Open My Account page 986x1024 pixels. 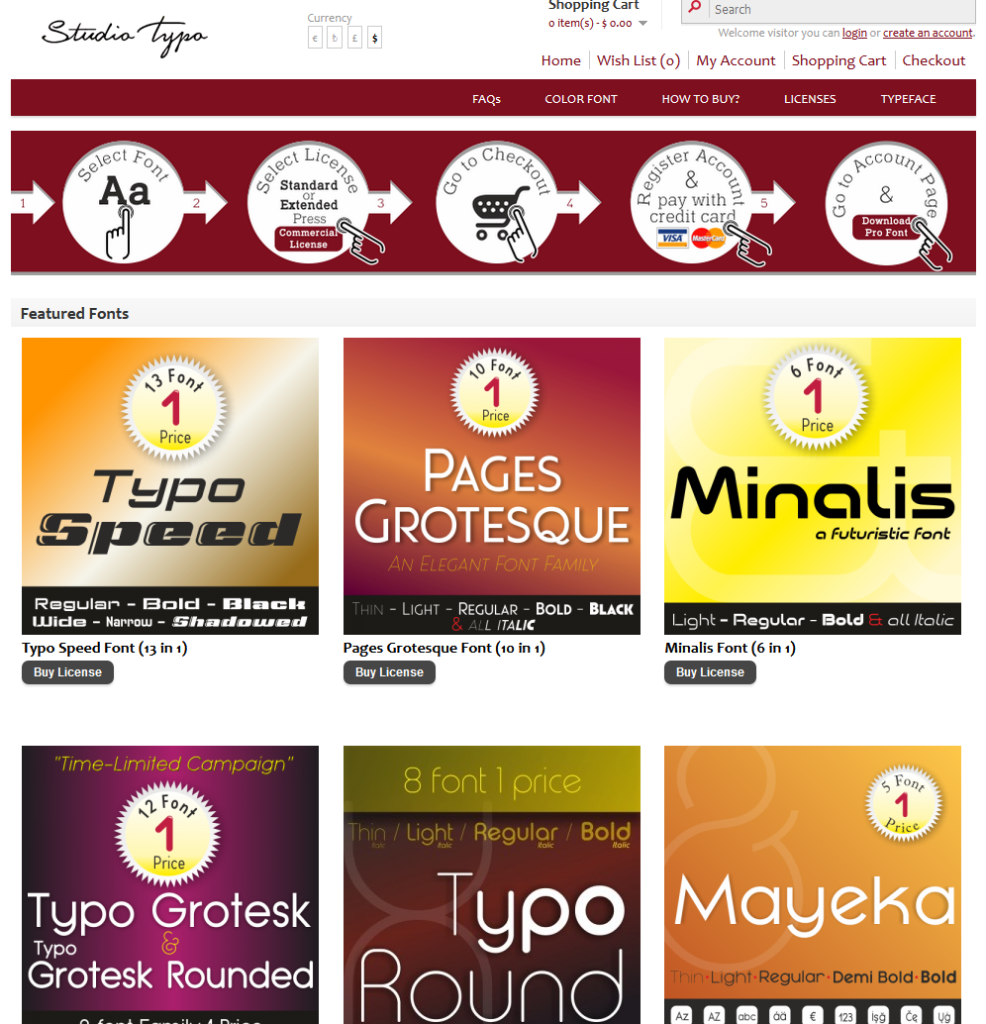coord(735,61)
